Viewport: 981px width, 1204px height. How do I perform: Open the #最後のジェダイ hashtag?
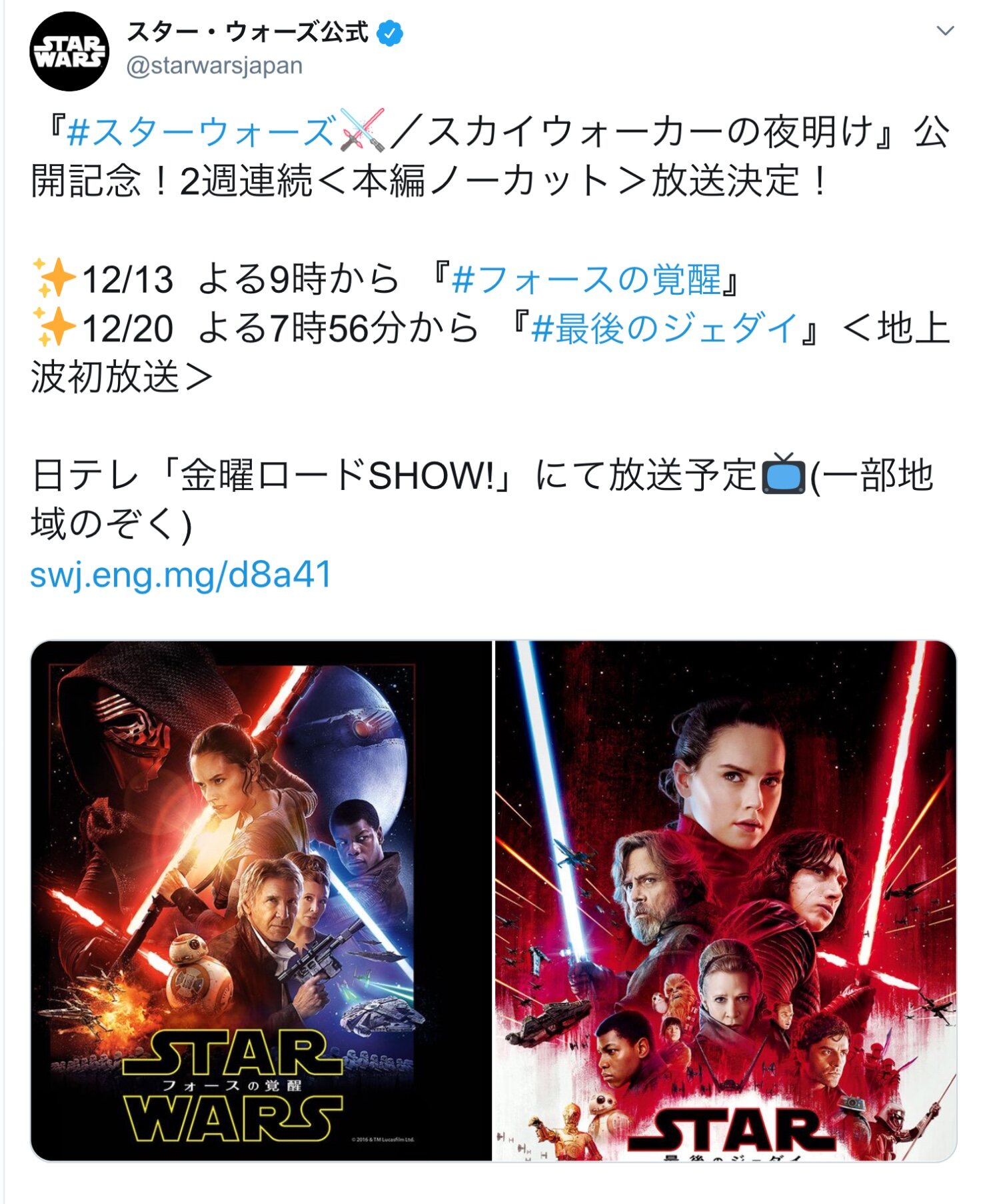pos(664,328)
